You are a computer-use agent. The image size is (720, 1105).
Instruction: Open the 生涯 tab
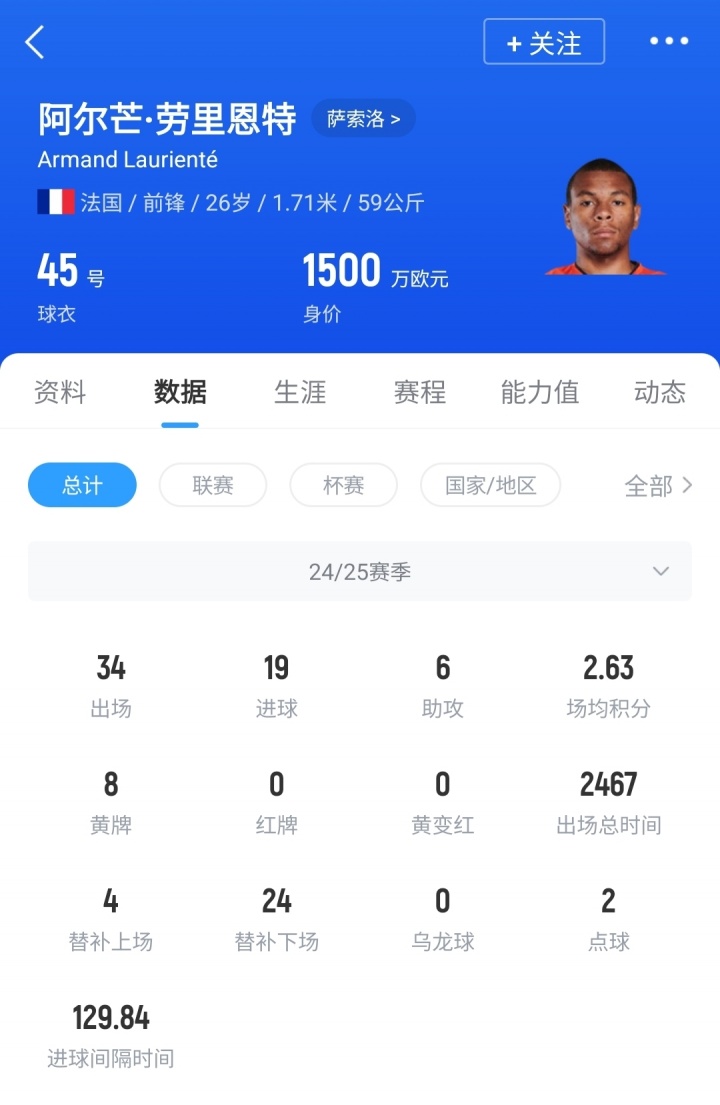pos(300,392)
